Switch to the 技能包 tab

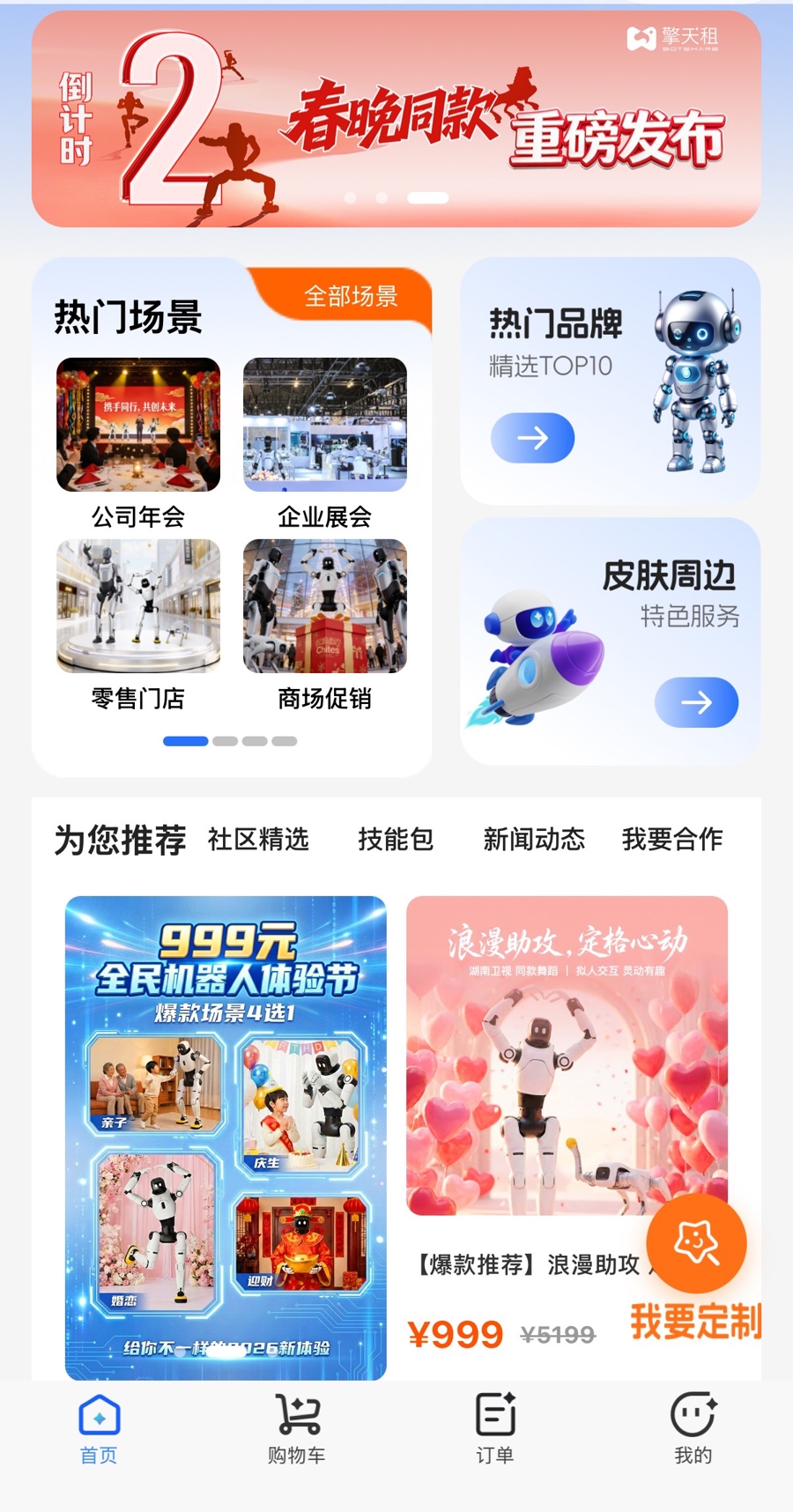pyautogui.click(x=396, y=839)
